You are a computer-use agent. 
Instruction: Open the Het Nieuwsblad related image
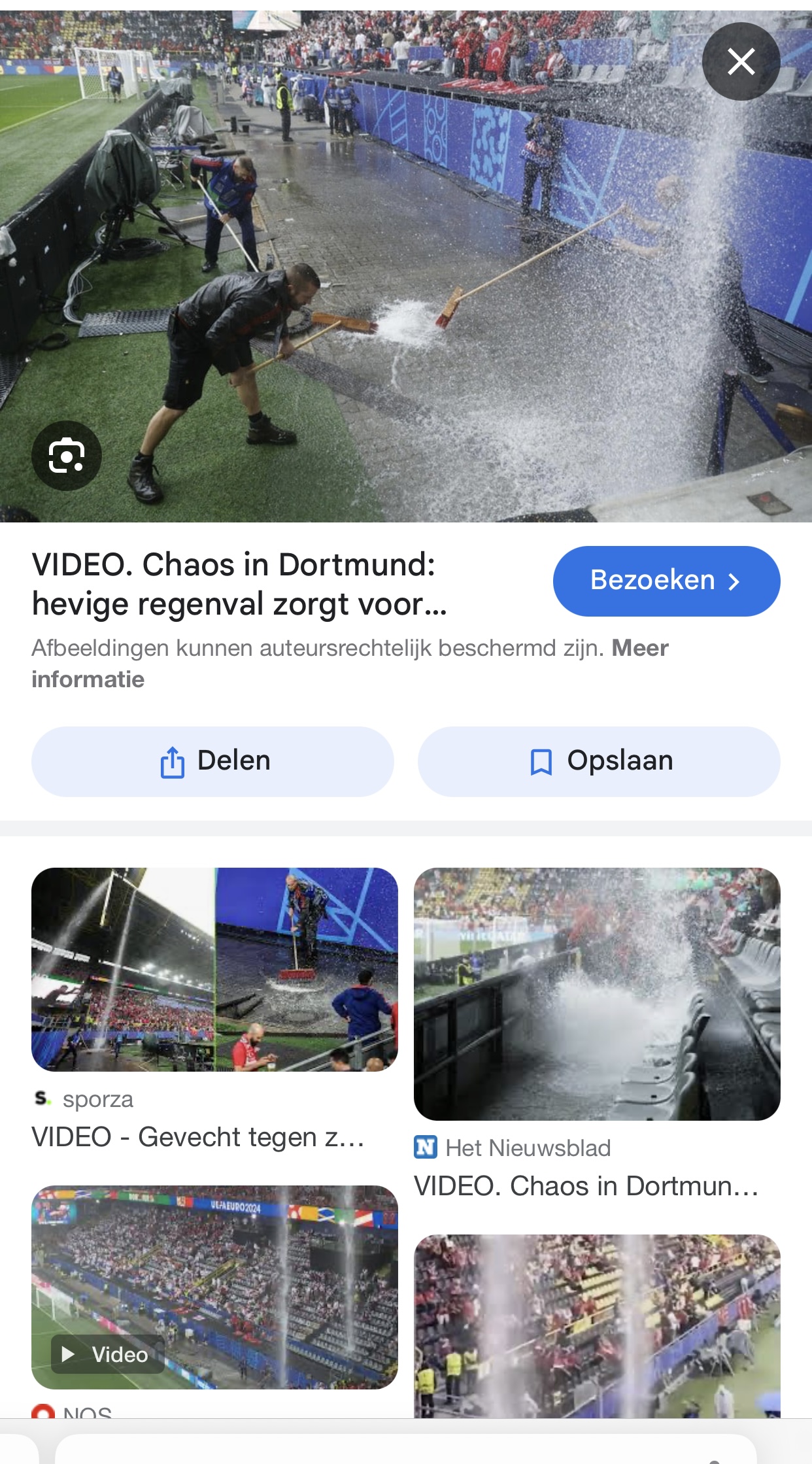pos(597,994)
